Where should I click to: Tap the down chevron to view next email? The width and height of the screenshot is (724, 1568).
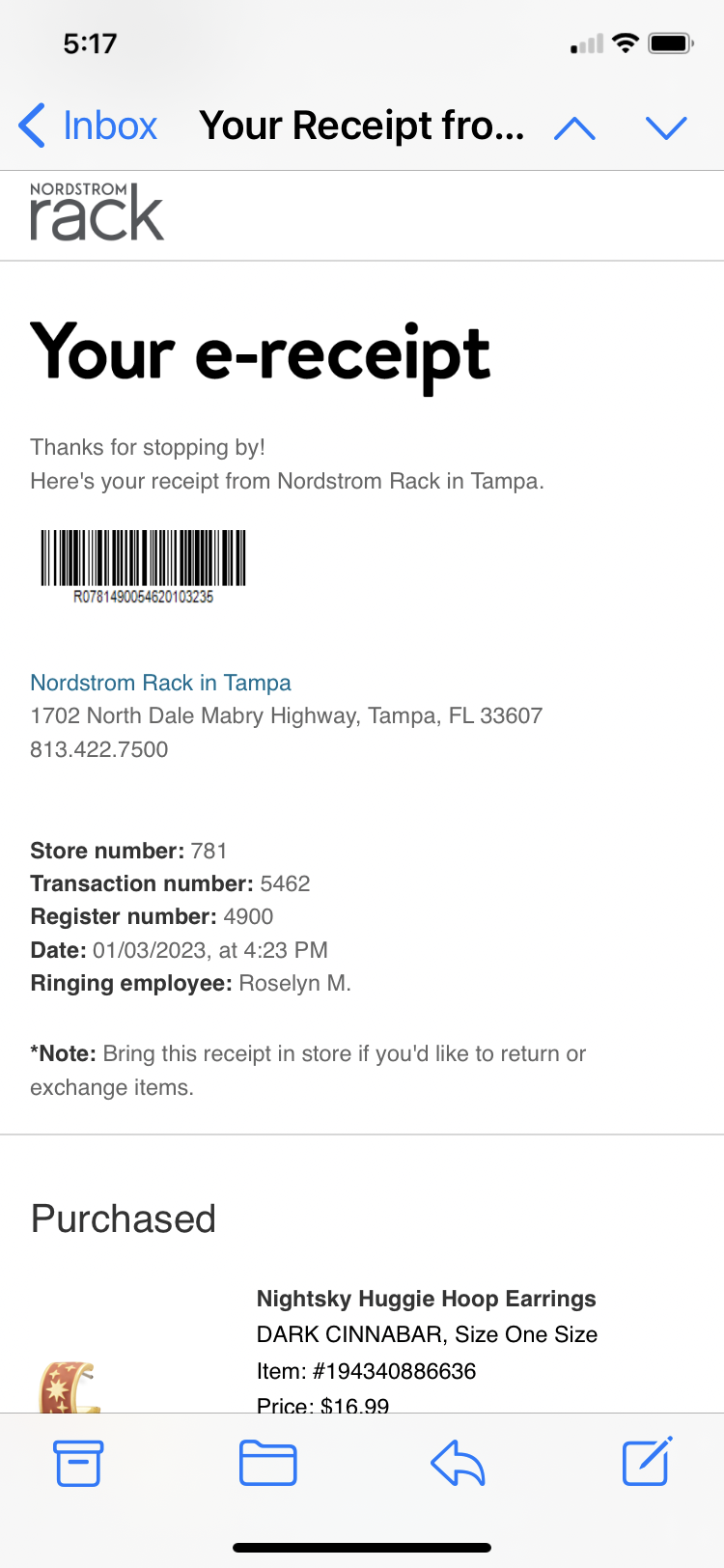coord(666,126)
